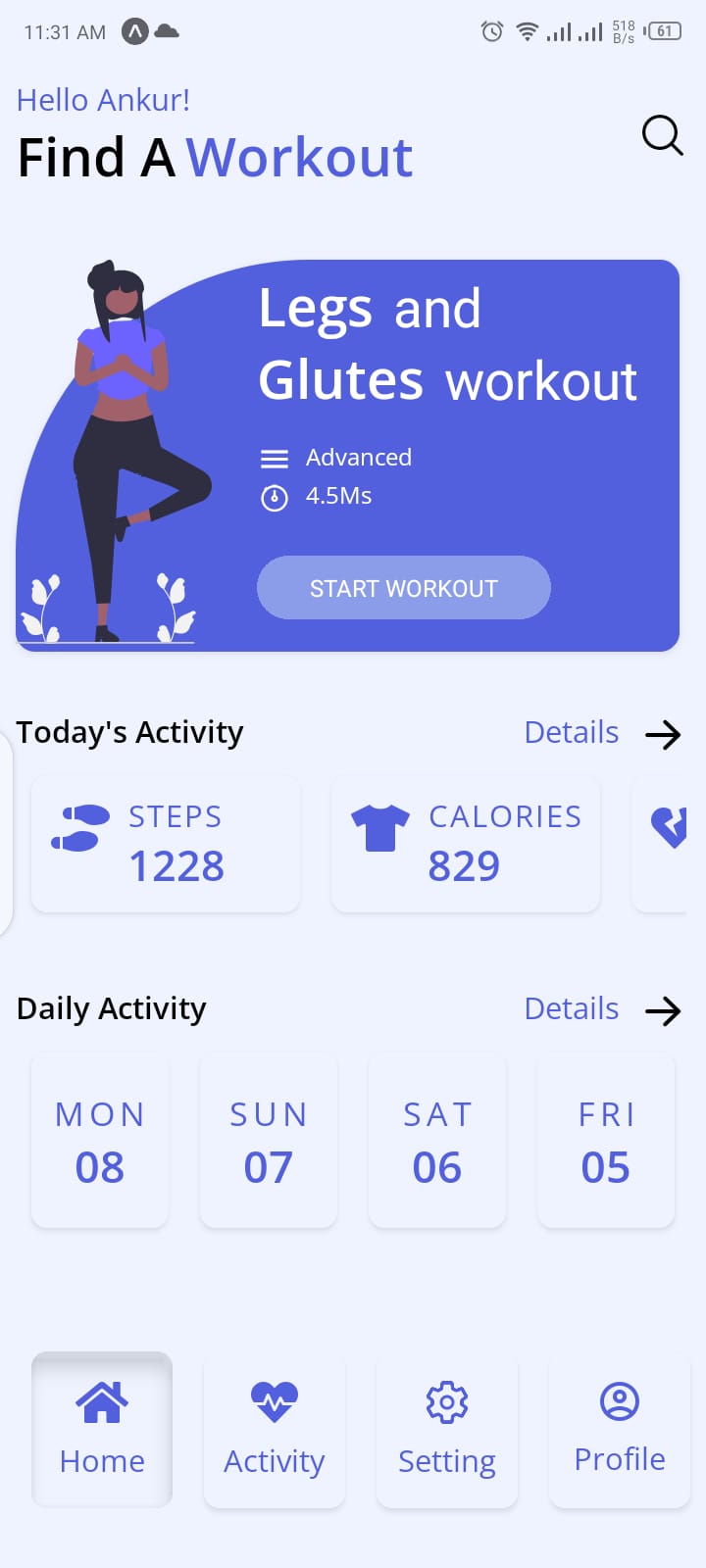Click the Advanced difficulty level icon
706x1568 pixels.
274,457
